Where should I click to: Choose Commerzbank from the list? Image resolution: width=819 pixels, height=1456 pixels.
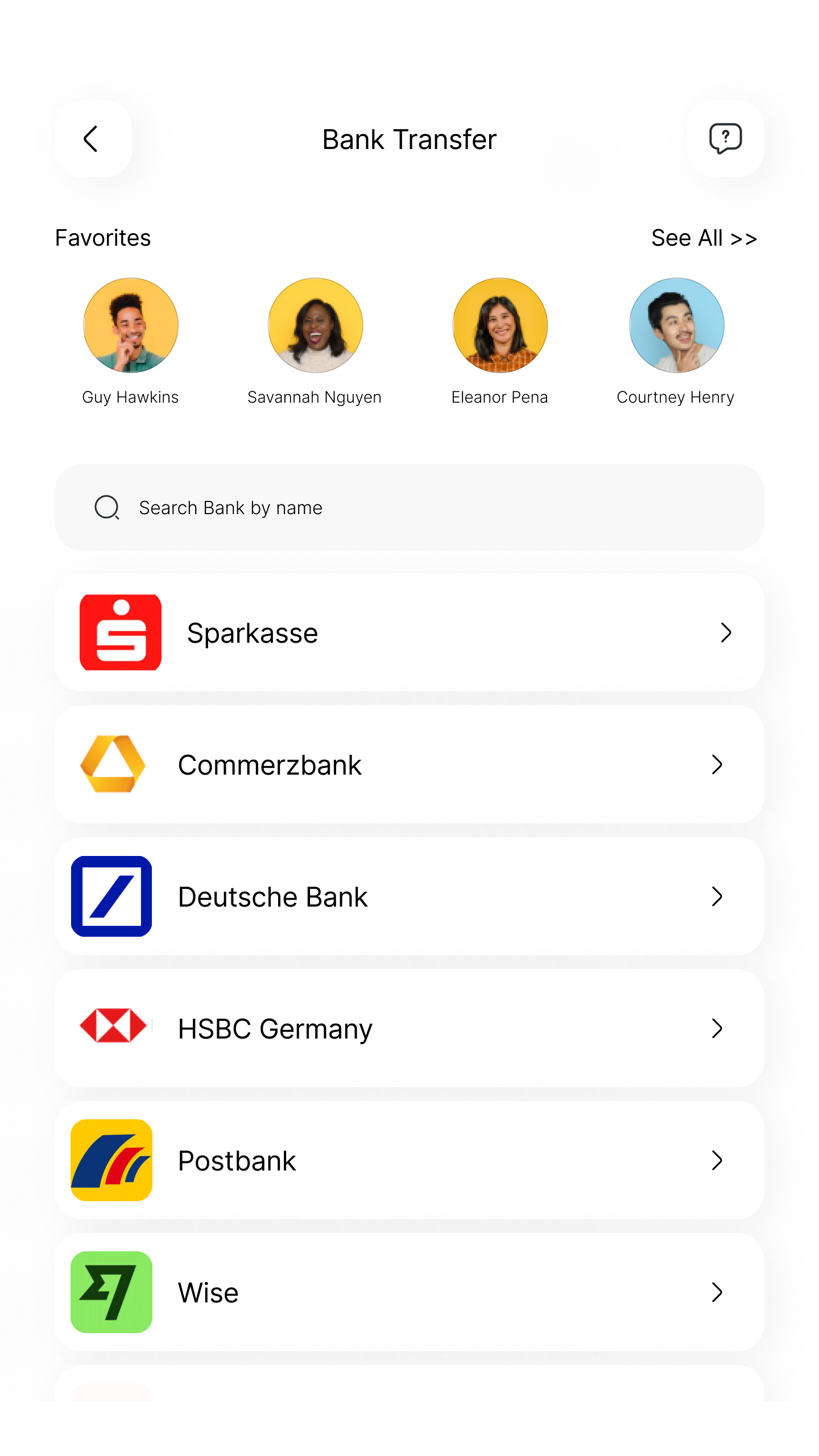(409, 764)
